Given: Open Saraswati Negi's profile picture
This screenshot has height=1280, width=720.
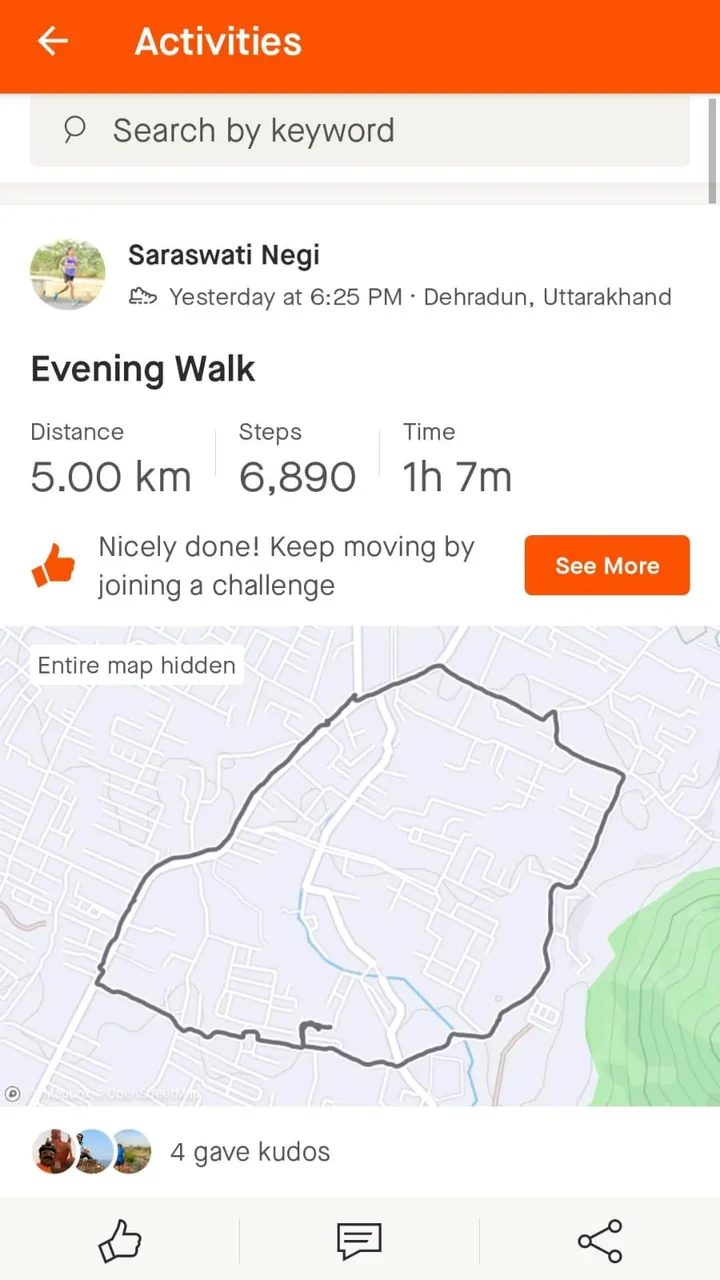Looking at the screenshot, I should (x=68, y=276).
